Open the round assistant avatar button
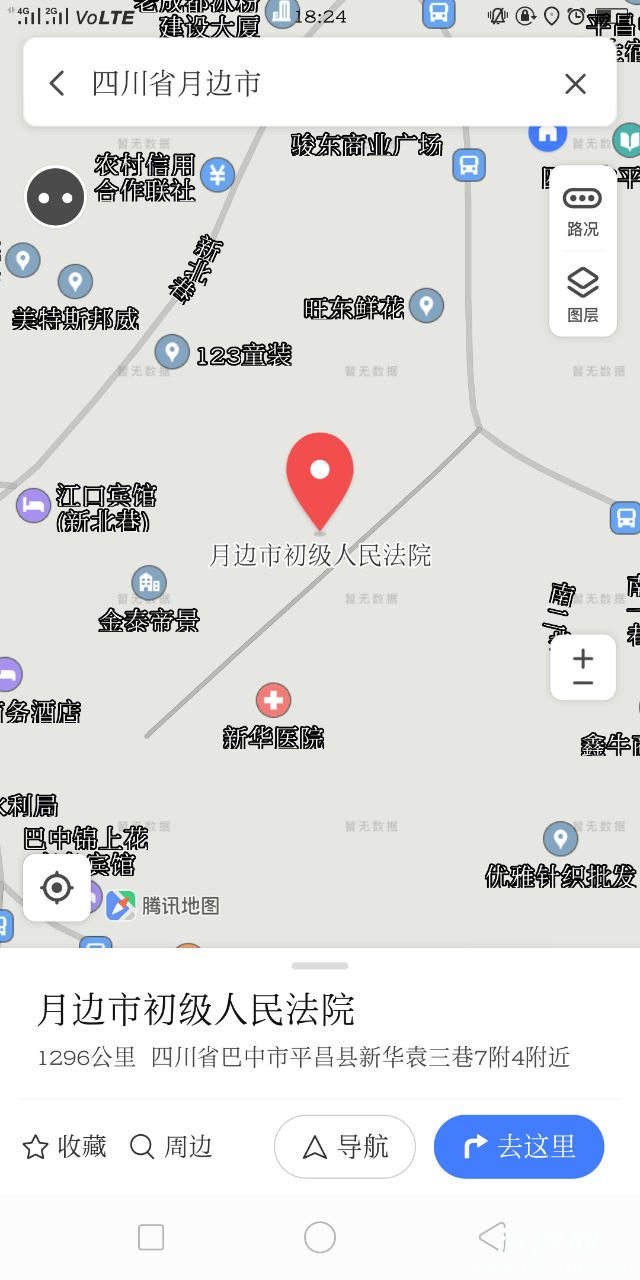This screenshot has width=640, height=1280. (55, 196)
